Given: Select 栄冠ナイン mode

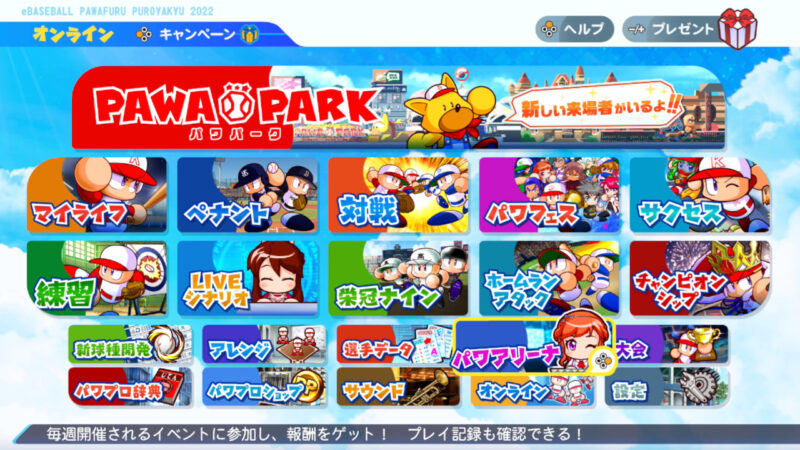Looking at the screenshot, I should tap(398, 278).
